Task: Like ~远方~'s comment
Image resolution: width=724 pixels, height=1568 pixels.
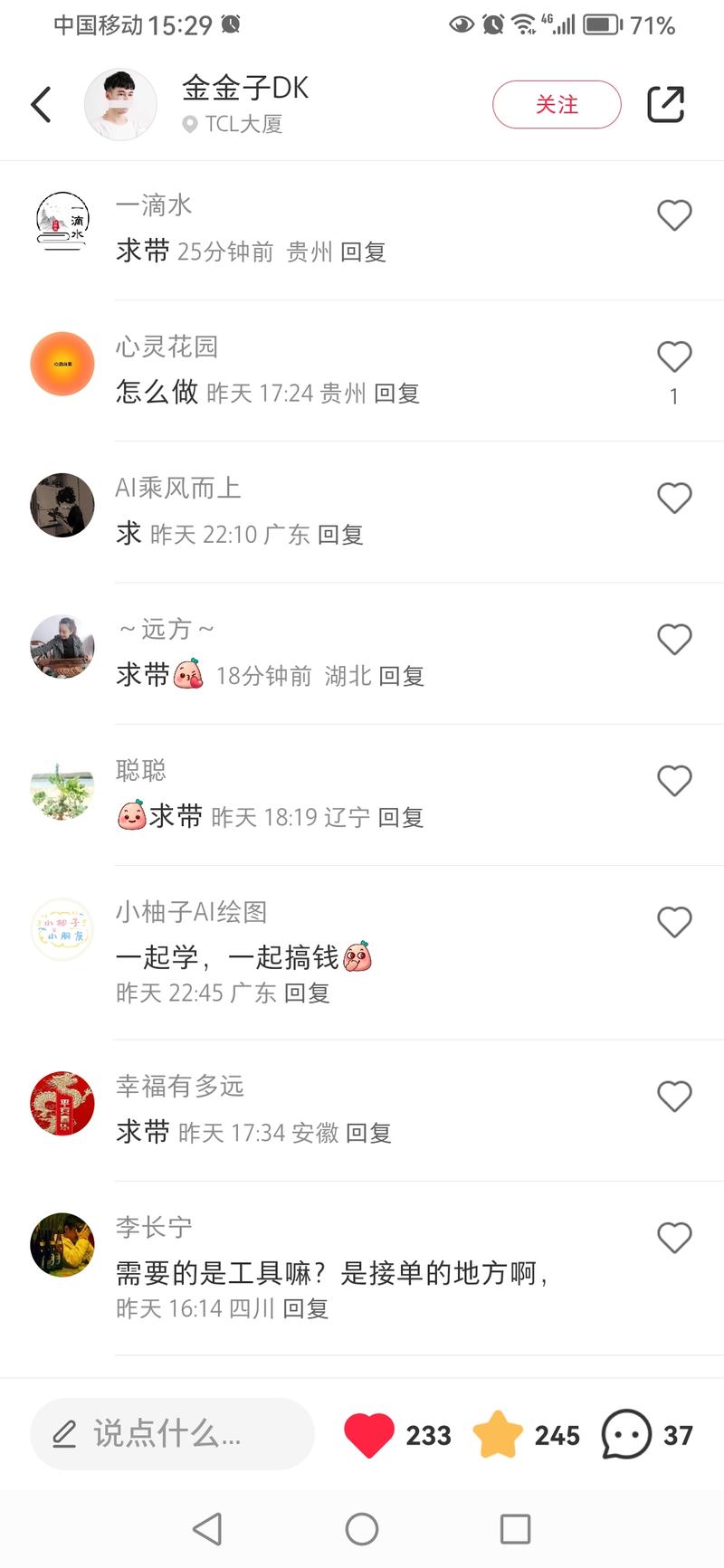Action: (674, 640)
